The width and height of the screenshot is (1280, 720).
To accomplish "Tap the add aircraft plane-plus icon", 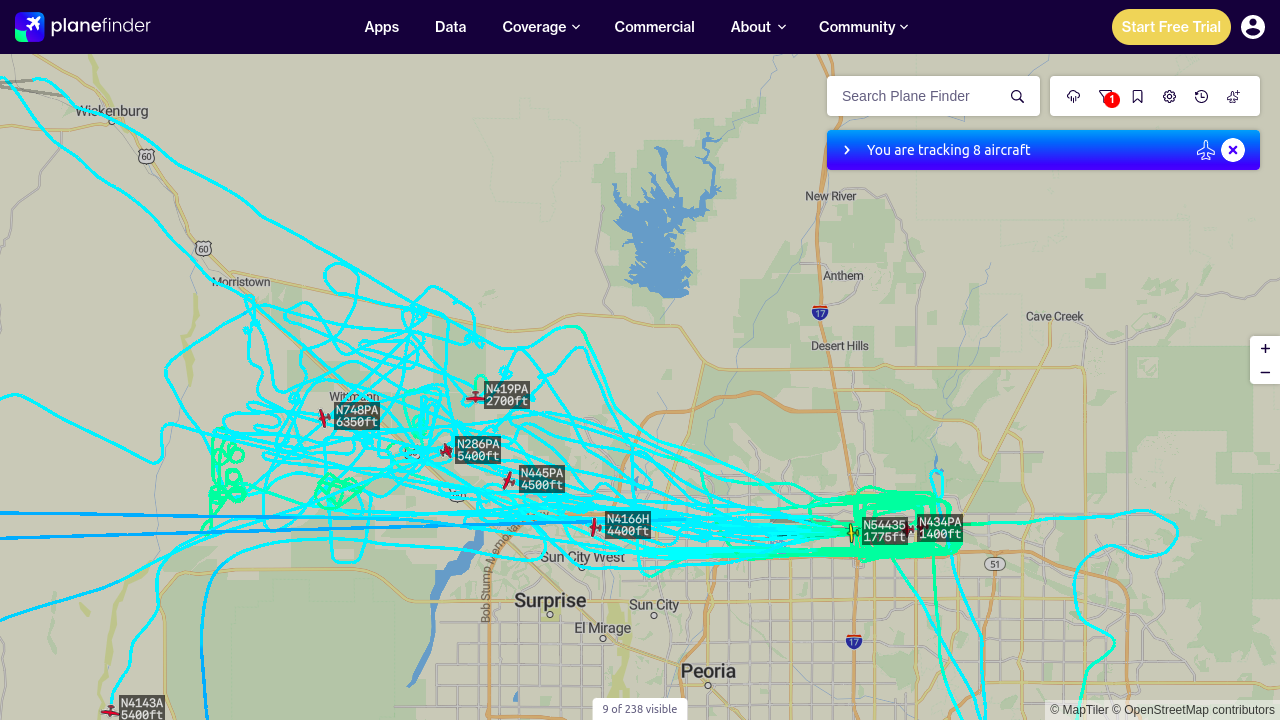I will click(x=1233, y=96).
